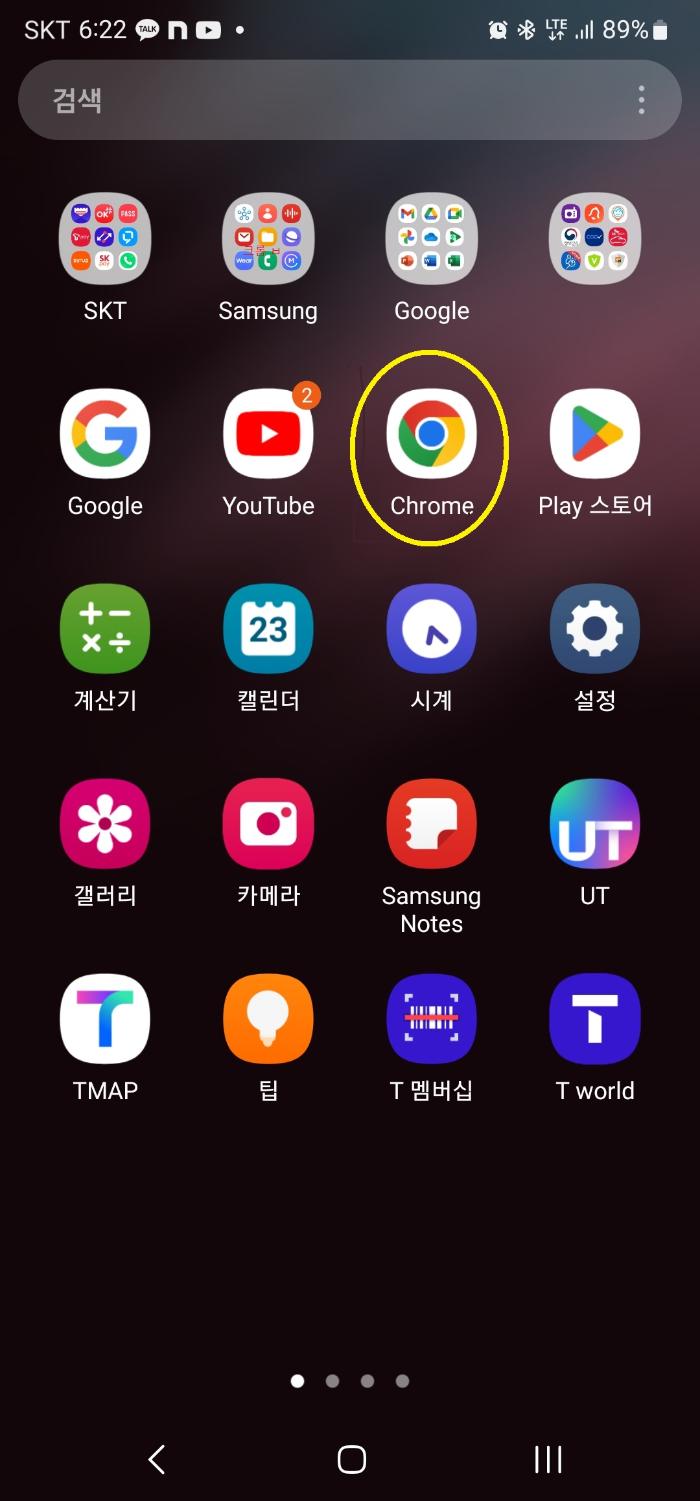Launch the 카메라 camera
This screenshot has height=1501, width=700.
[x=268, y=824]
